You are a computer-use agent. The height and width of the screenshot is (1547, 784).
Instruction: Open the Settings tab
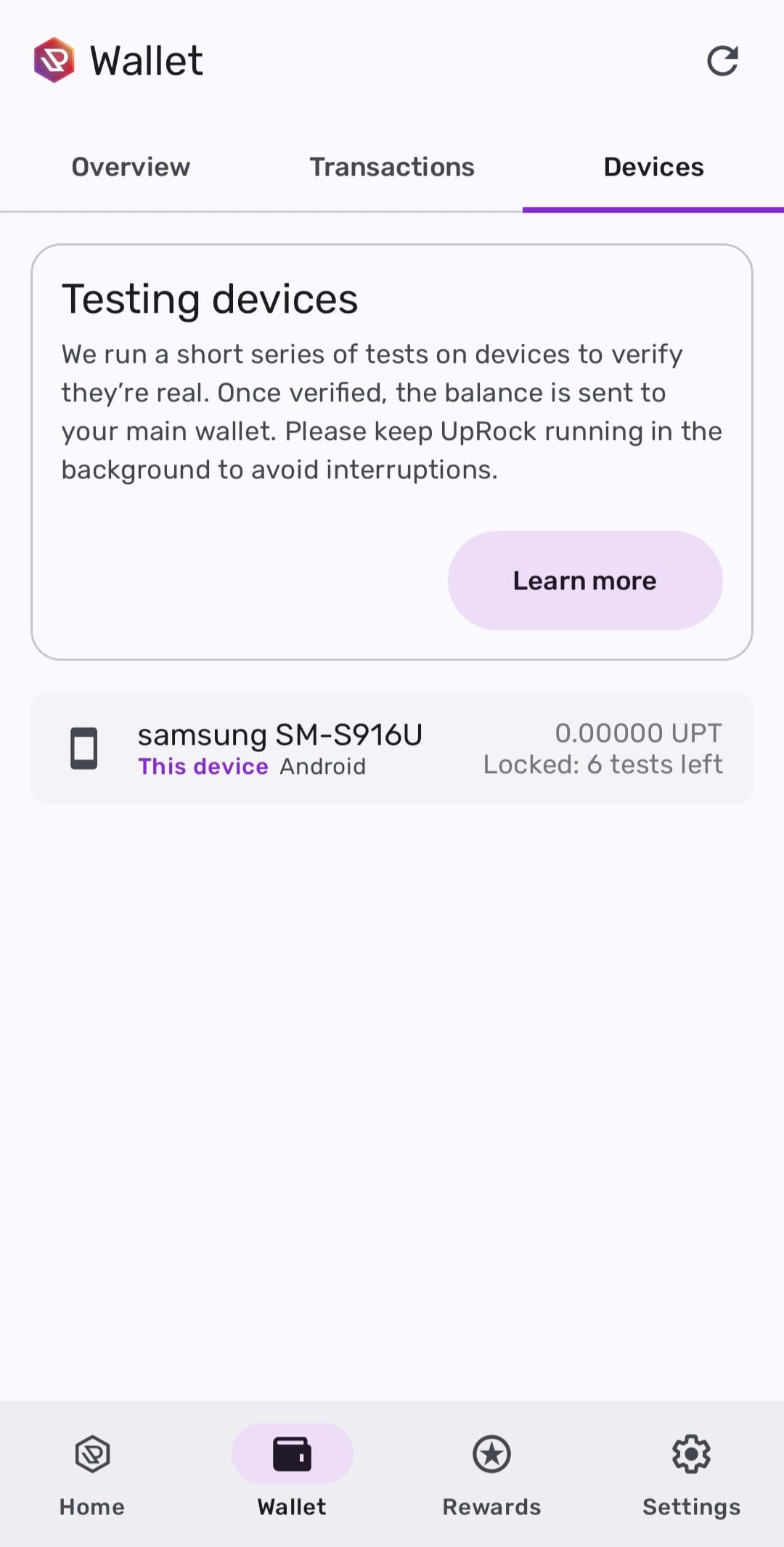691,1474
